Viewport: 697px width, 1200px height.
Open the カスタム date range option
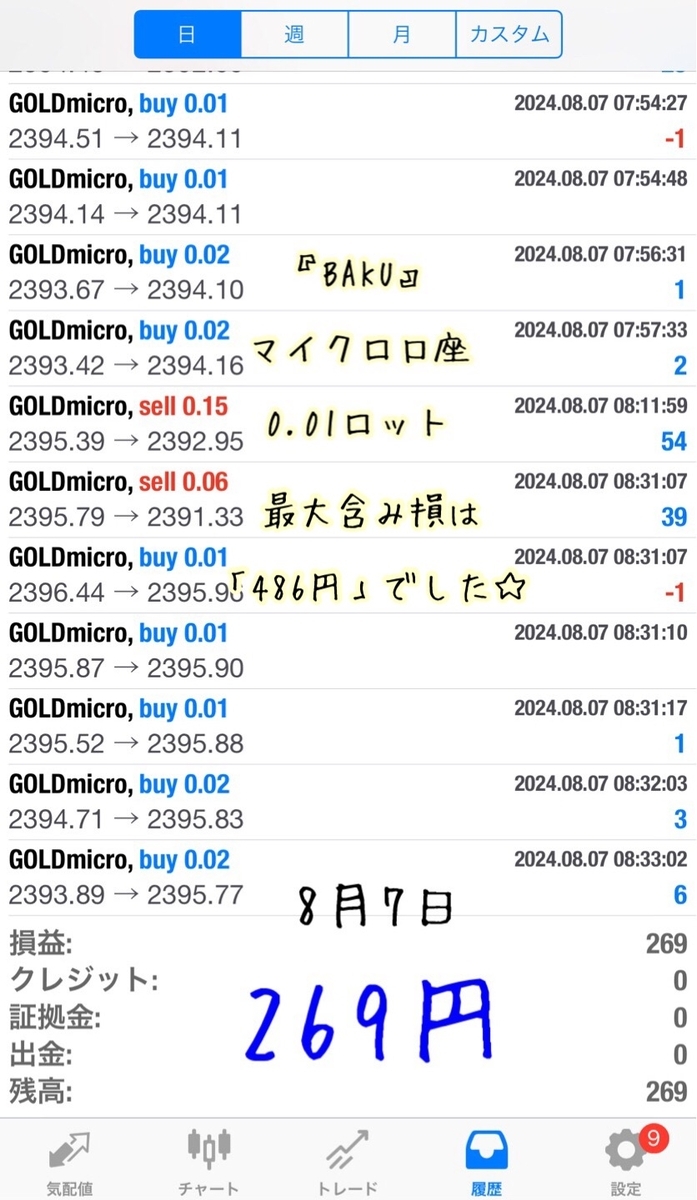(x=509, y=35)
